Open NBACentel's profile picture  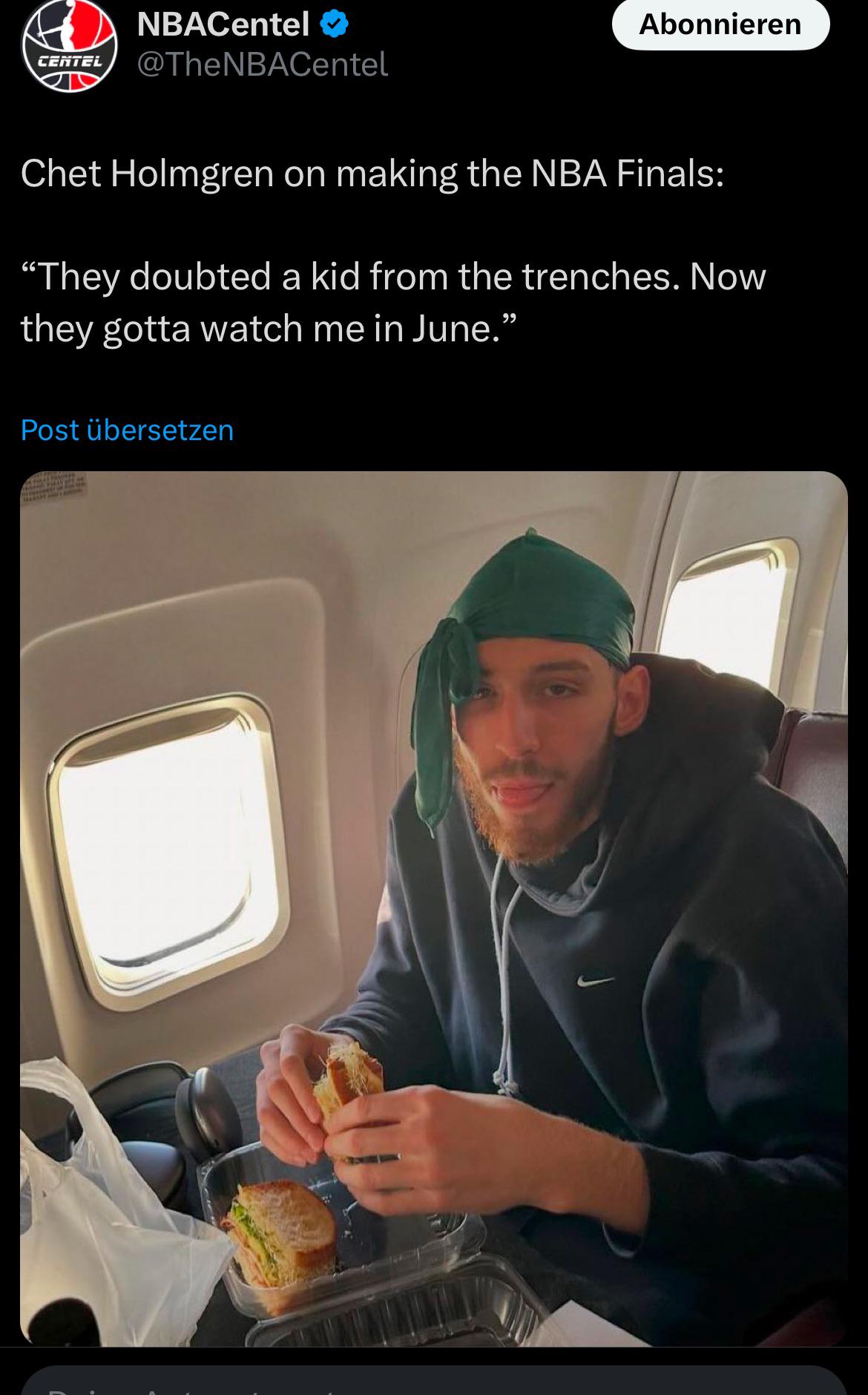tap(70, 46)
